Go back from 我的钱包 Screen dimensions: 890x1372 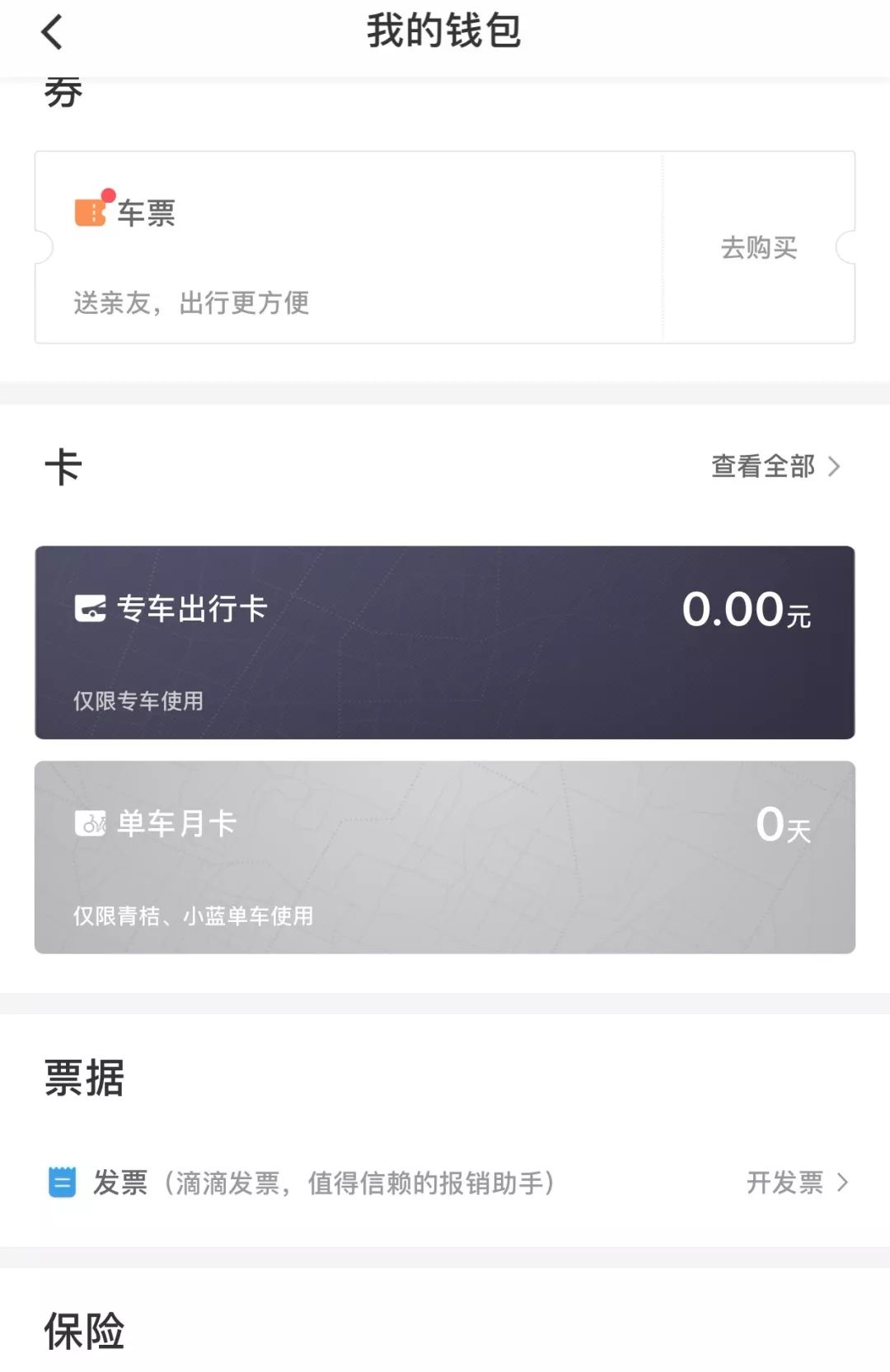point(52,33)
